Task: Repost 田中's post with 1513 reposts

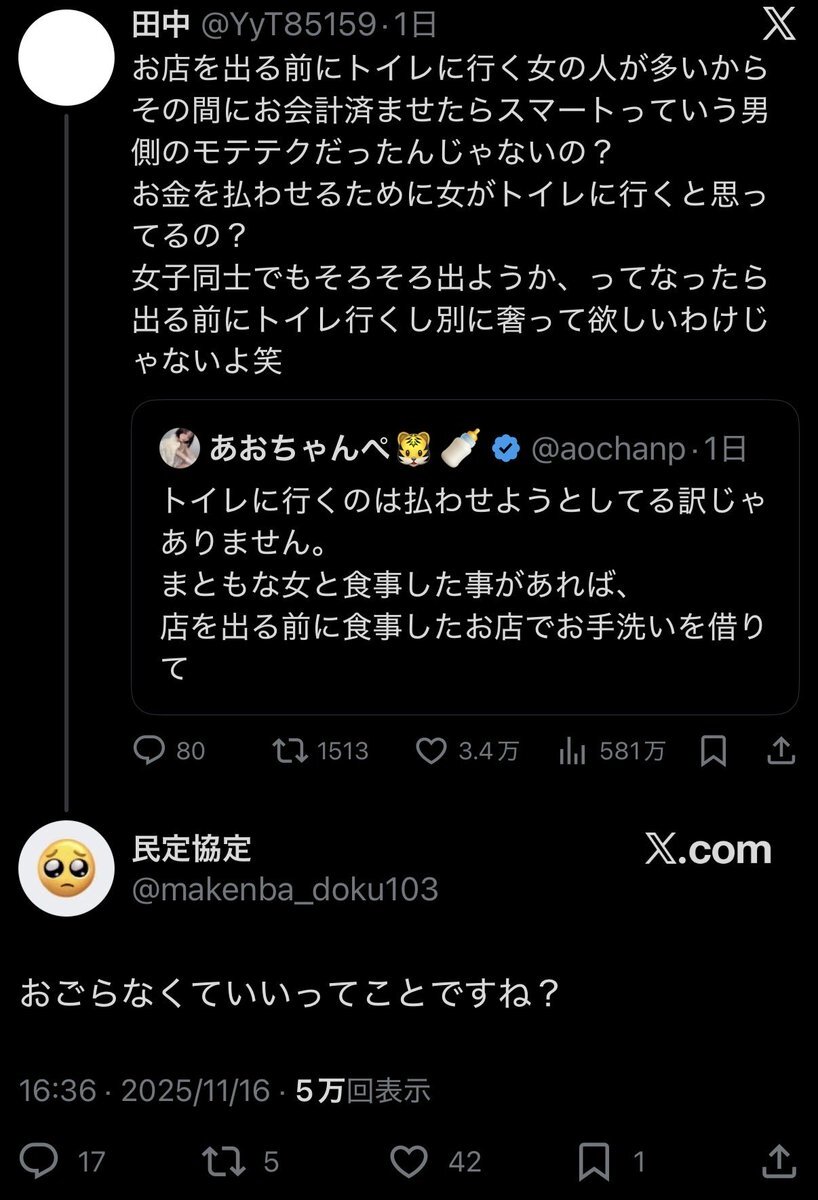Action: click(290, 752)
